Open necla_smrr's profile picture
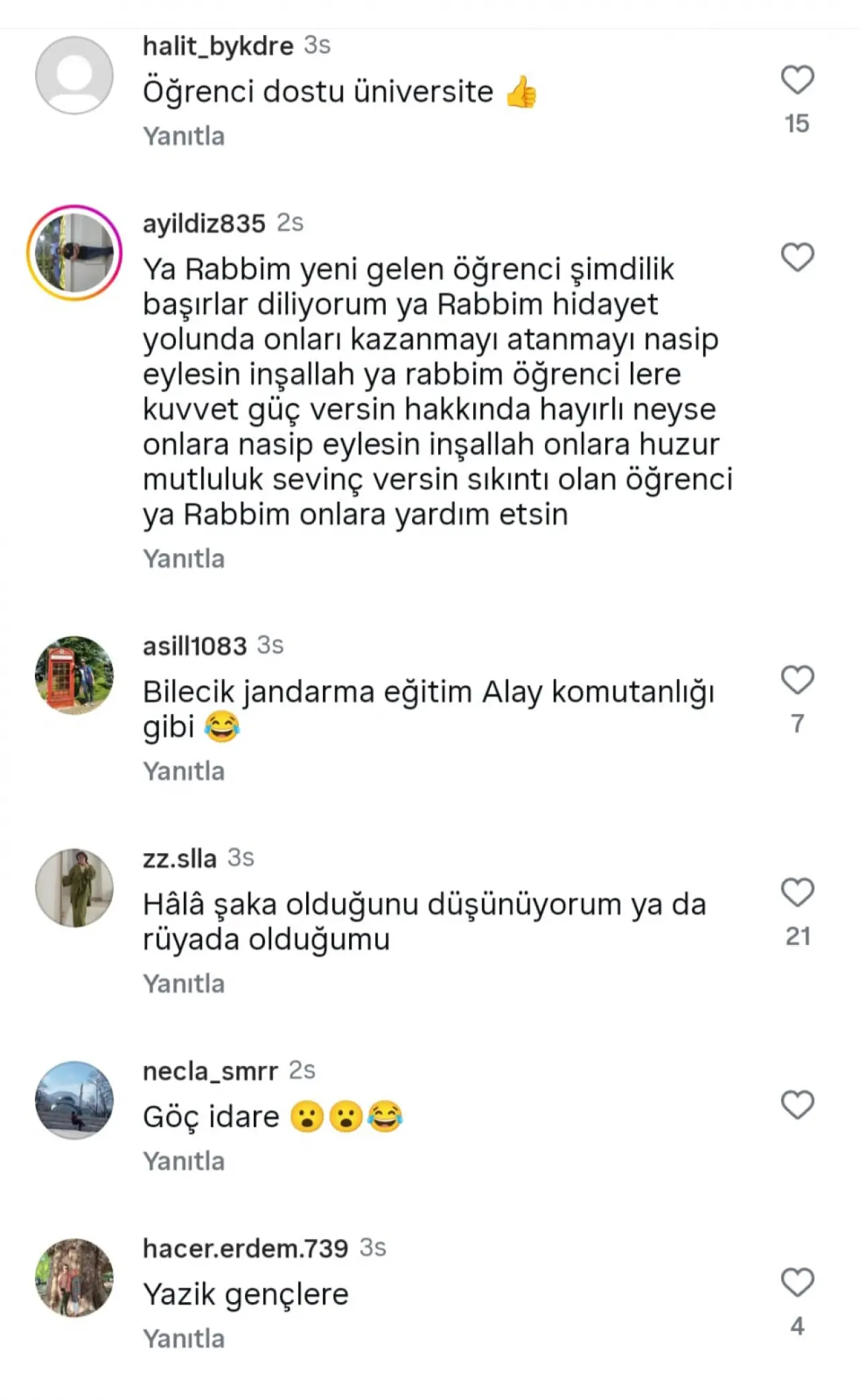 click(x=74, y=1100)
